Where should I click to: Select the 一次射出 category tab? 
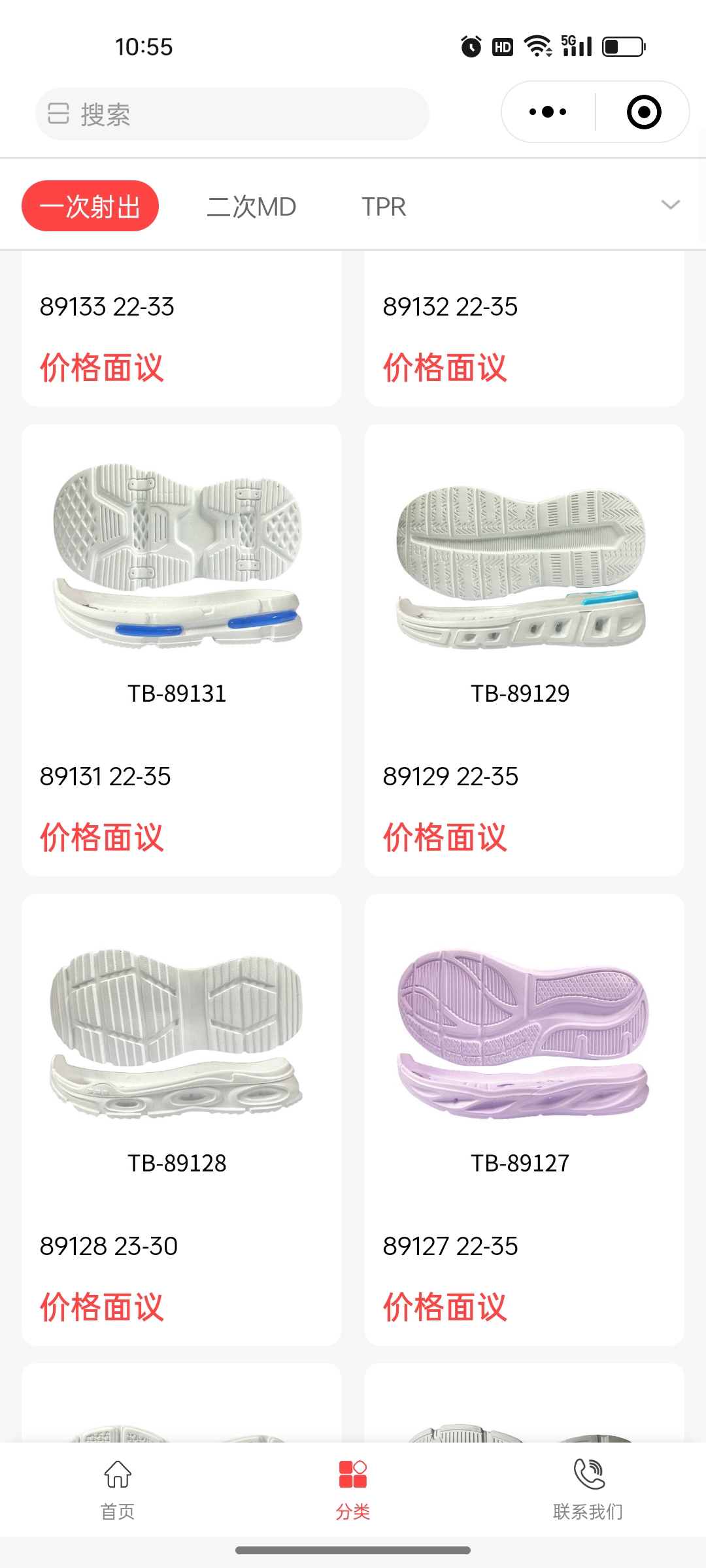point(90,206)
